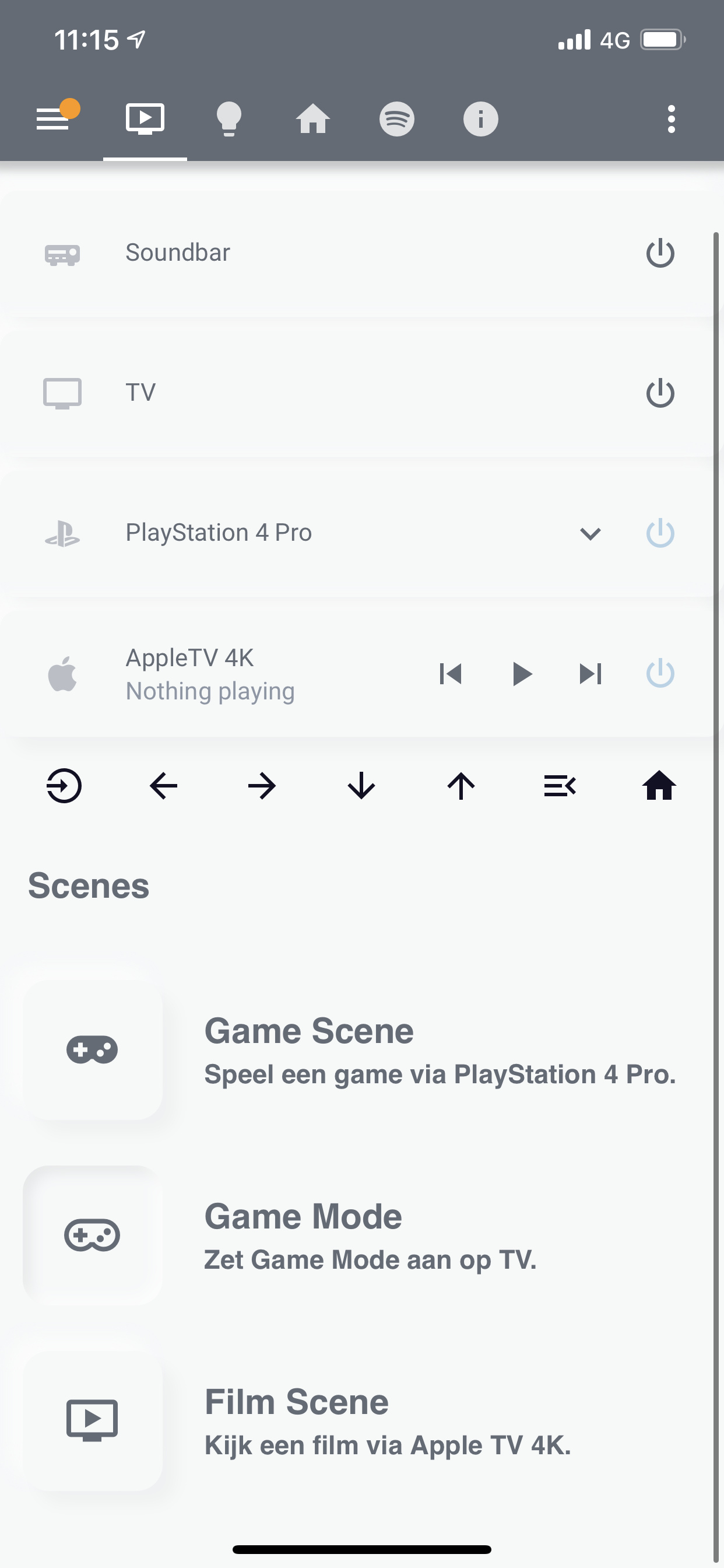Open the info tab
Image resolution: width=724 pixels, height=1568 pixels.
[481, 118]
